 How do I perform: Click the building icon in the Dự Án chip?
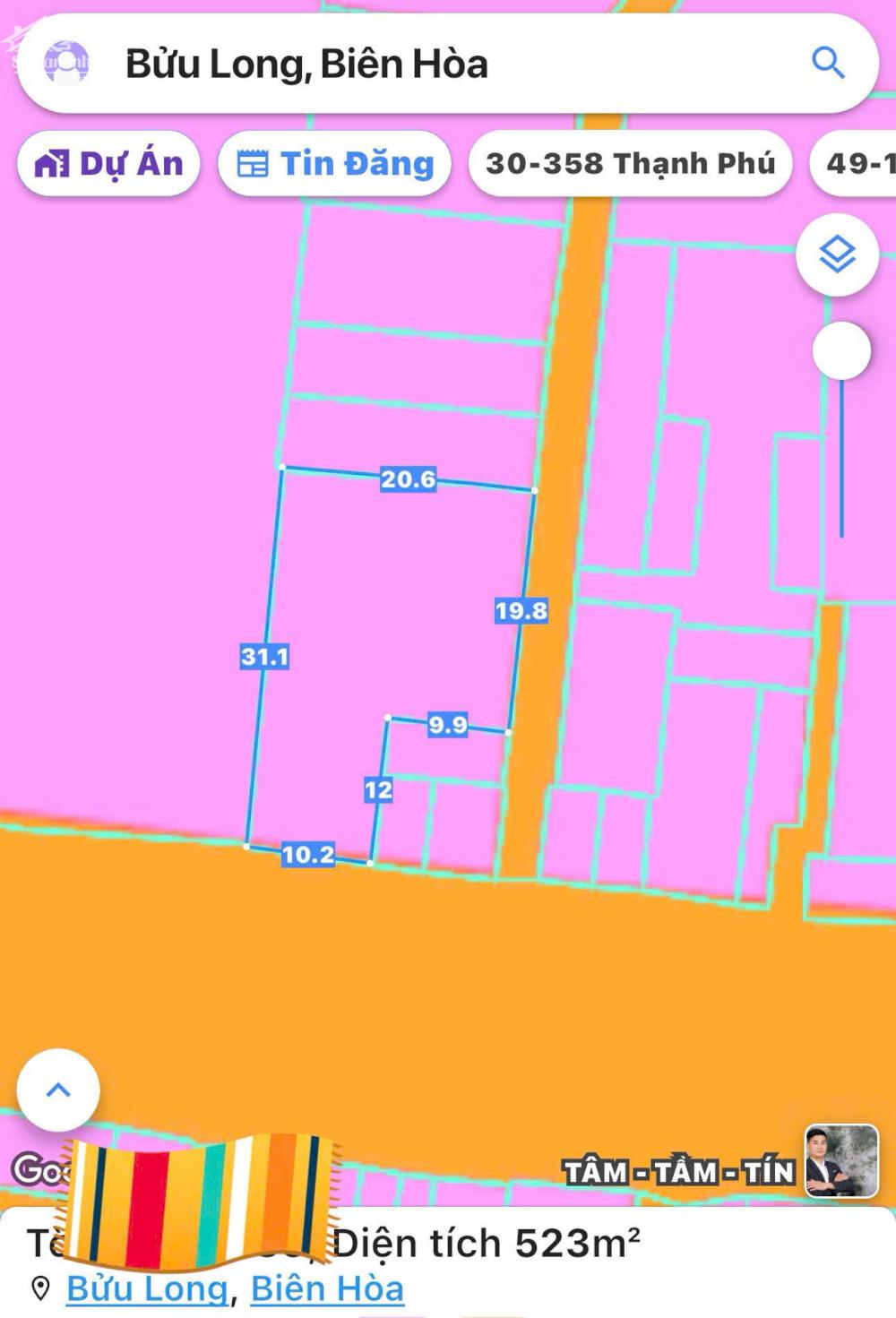(x=54, y=164)
